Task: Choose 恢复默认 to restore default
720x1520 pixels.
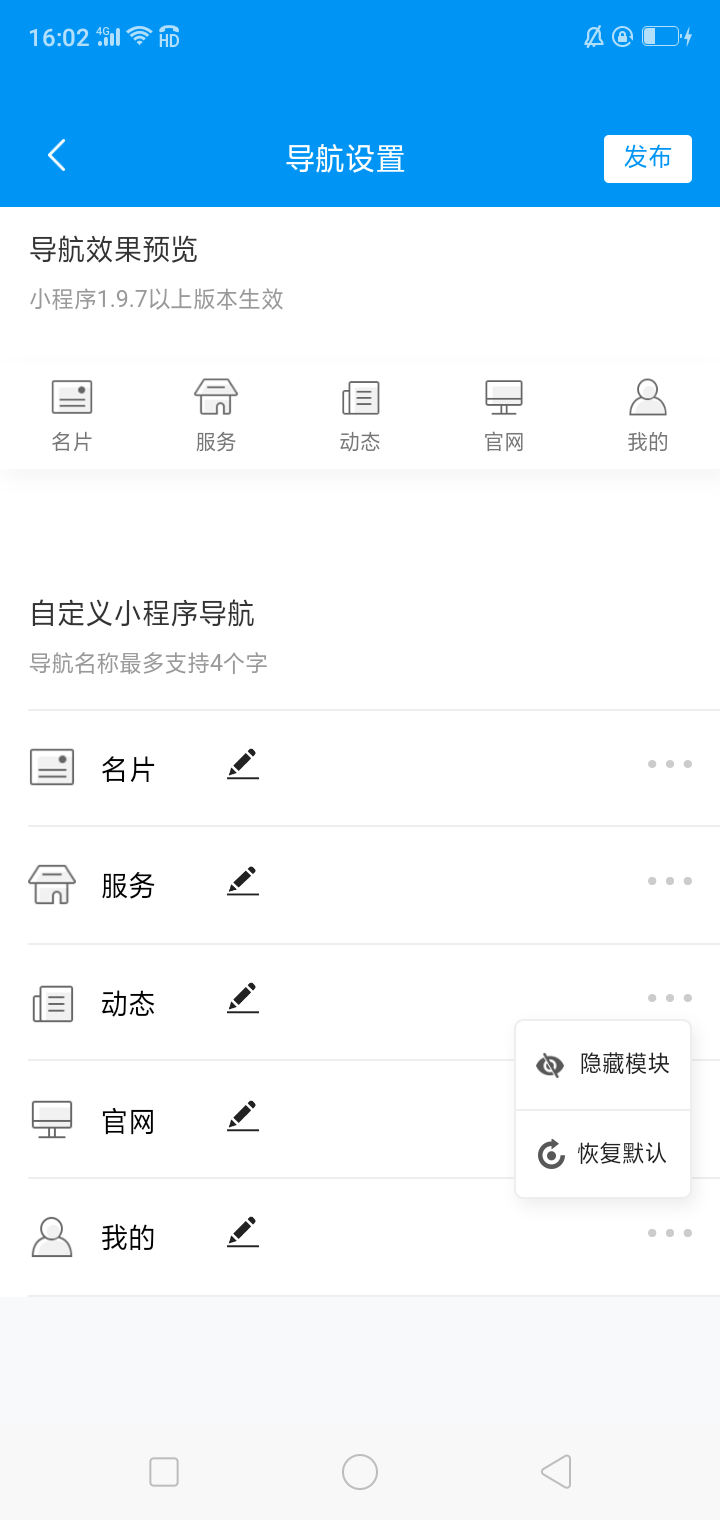Action: pyautogui.click(x=603, y=1154)
